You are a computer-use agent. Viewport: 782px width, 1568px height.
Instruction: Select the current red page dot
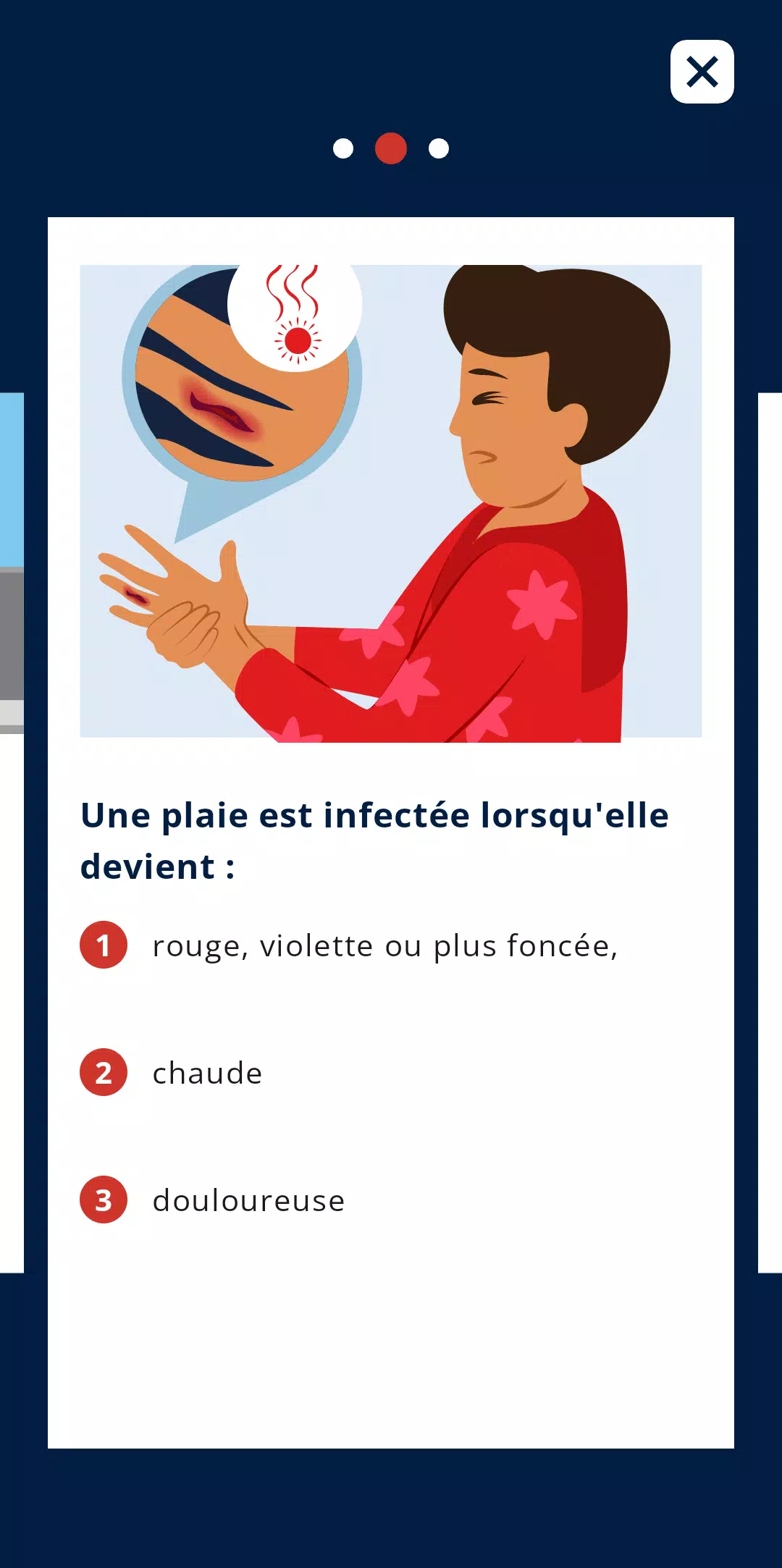click(391, 148)
